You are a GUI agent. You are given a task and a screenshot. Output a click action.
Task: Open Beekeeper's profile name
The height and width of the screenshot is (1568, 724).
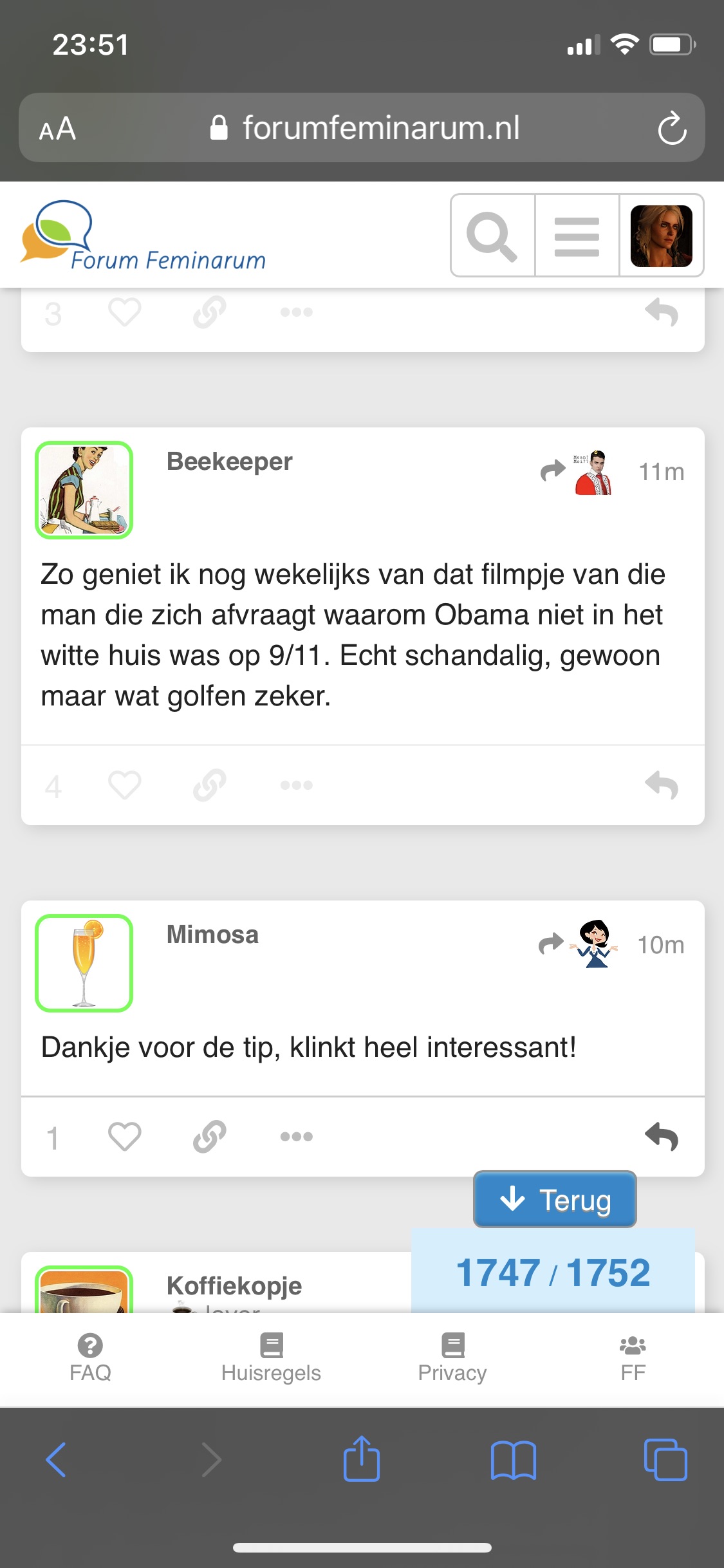click(229, 462)
